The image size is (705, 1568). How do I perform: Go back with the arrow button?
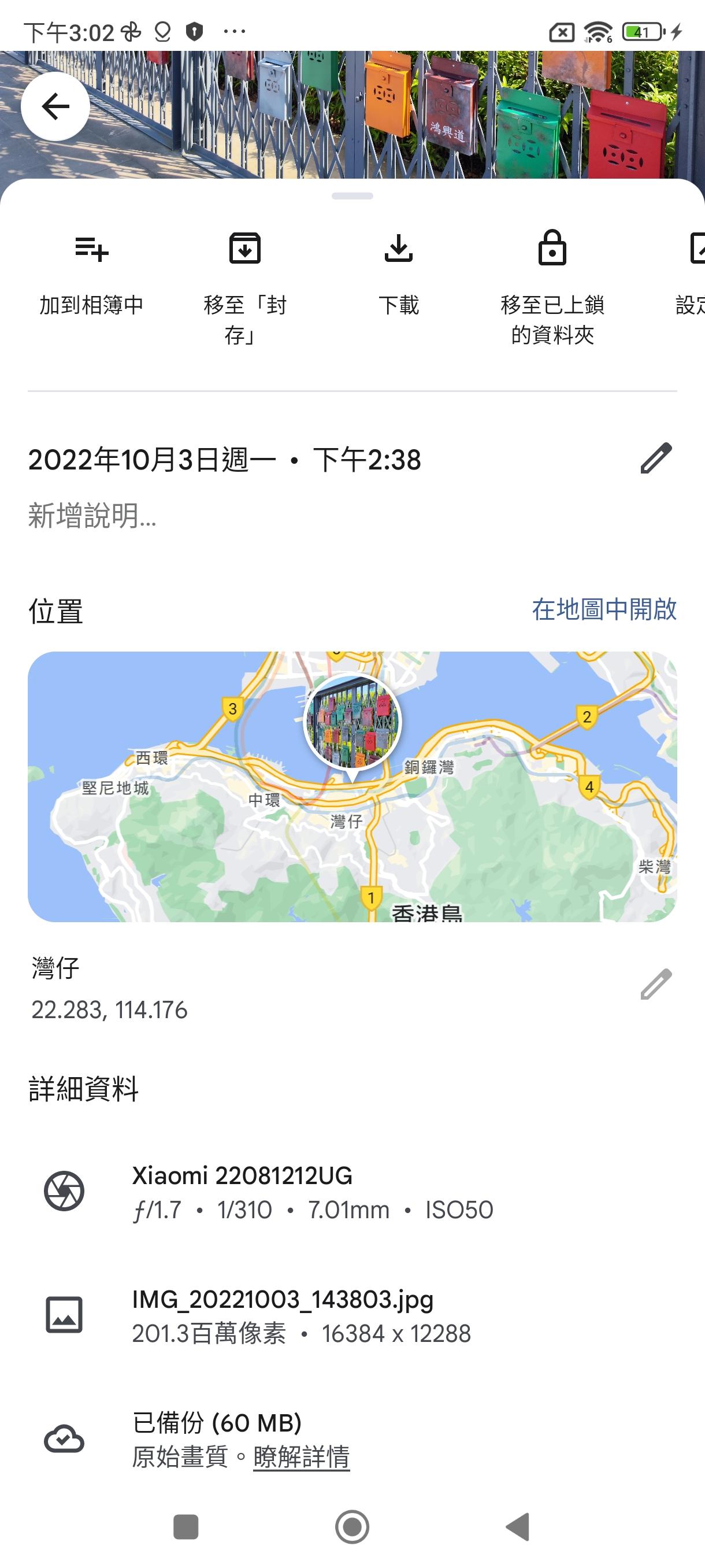55,106
